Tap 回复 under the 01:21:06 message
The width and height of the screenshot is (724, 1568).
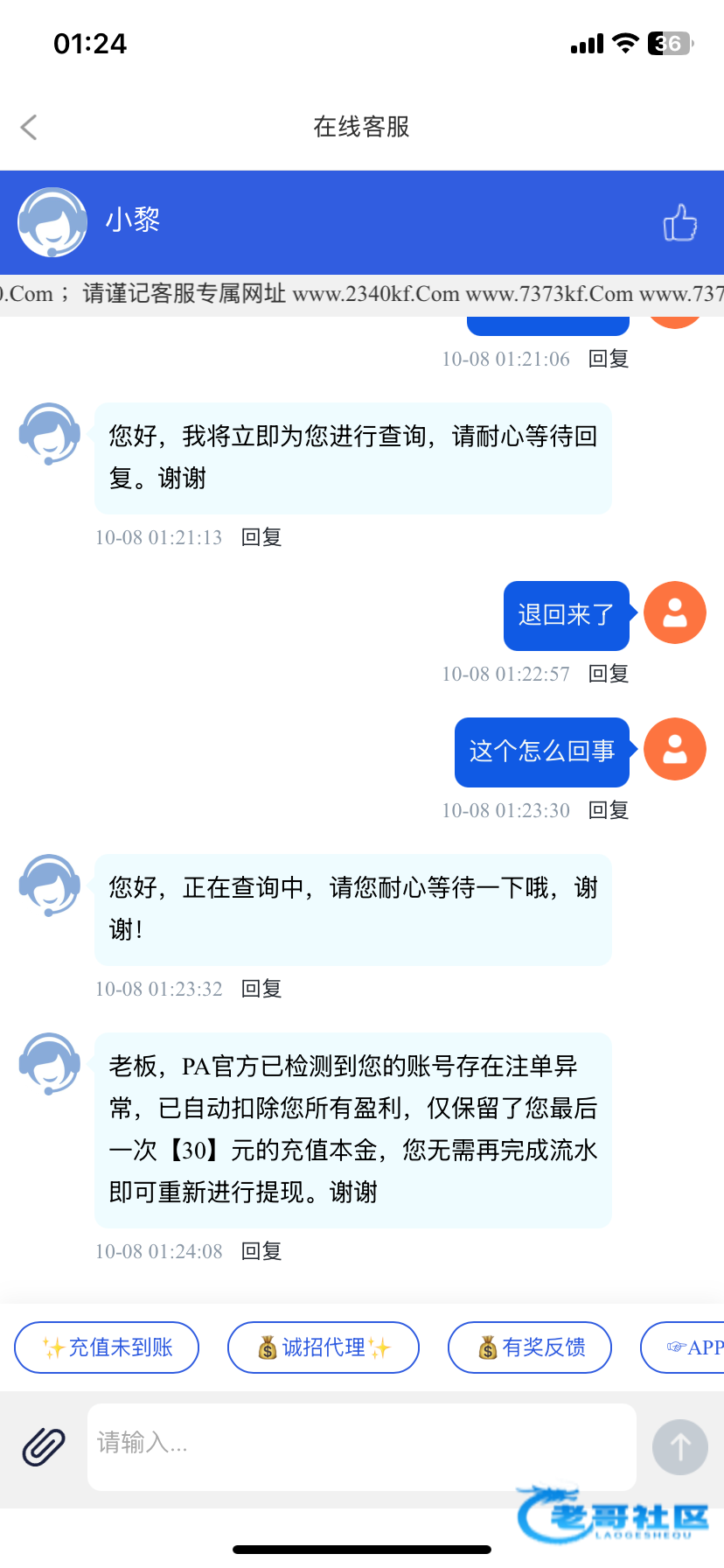pos(609,359)
